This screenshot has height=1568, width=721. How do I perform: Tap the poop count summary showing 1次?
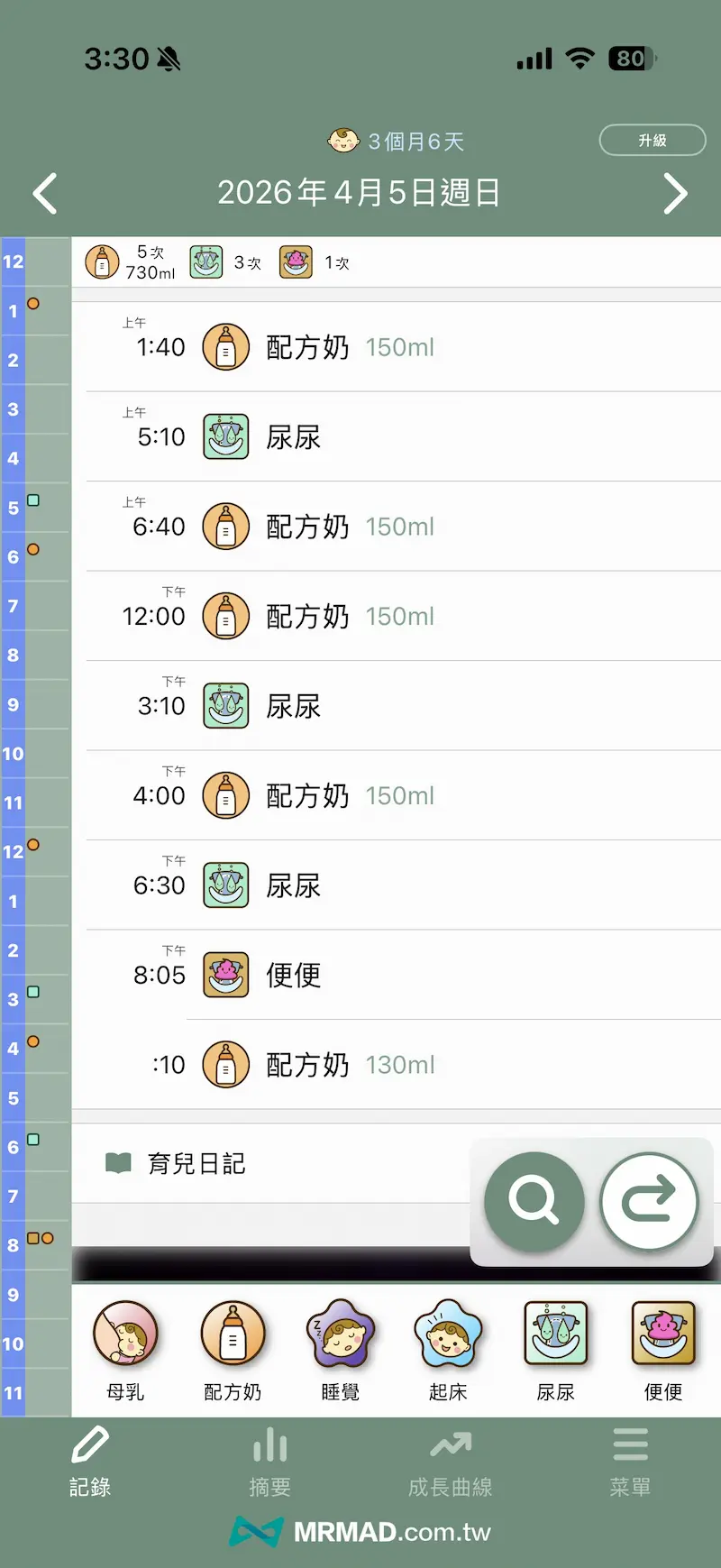pyautogui.click(x=315, y=262)
